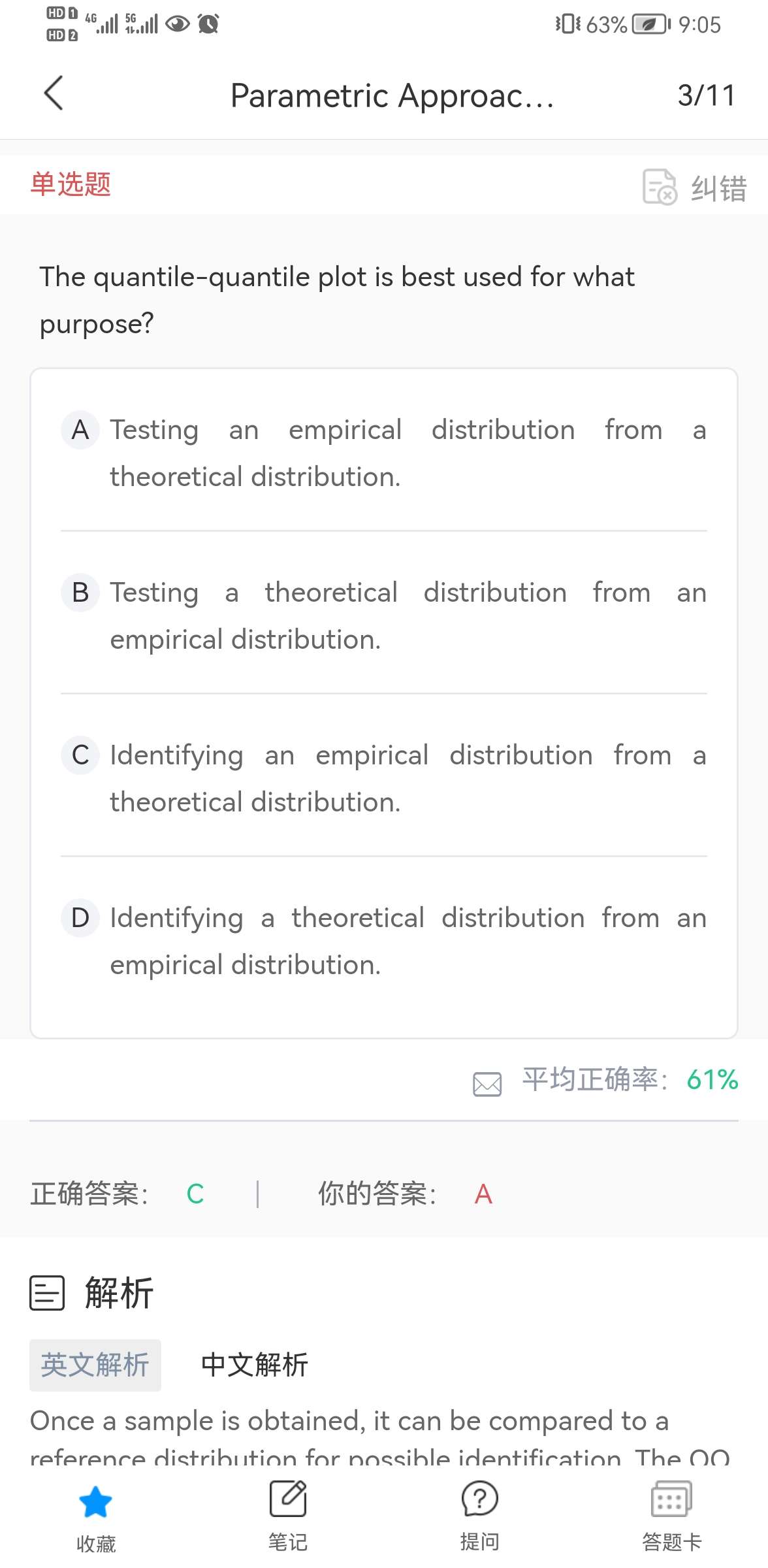Switch to the 中文解析 tab

pyautogui.click(x=254, y=1365)
